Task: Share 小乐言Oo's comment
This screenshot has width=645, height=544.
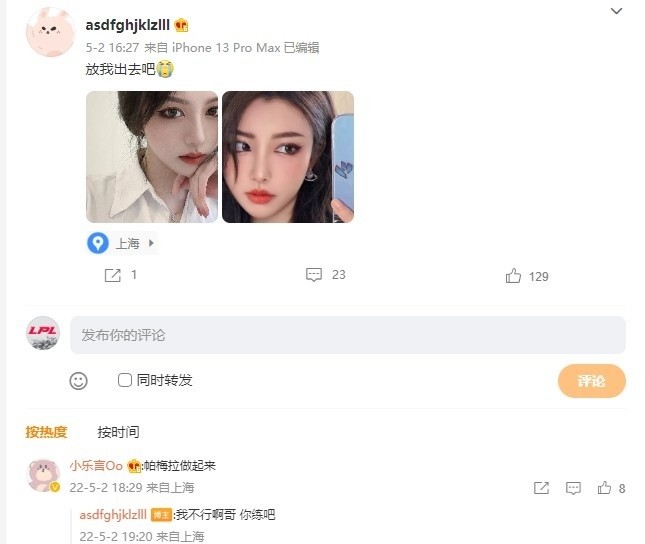Action: (541, 488)
